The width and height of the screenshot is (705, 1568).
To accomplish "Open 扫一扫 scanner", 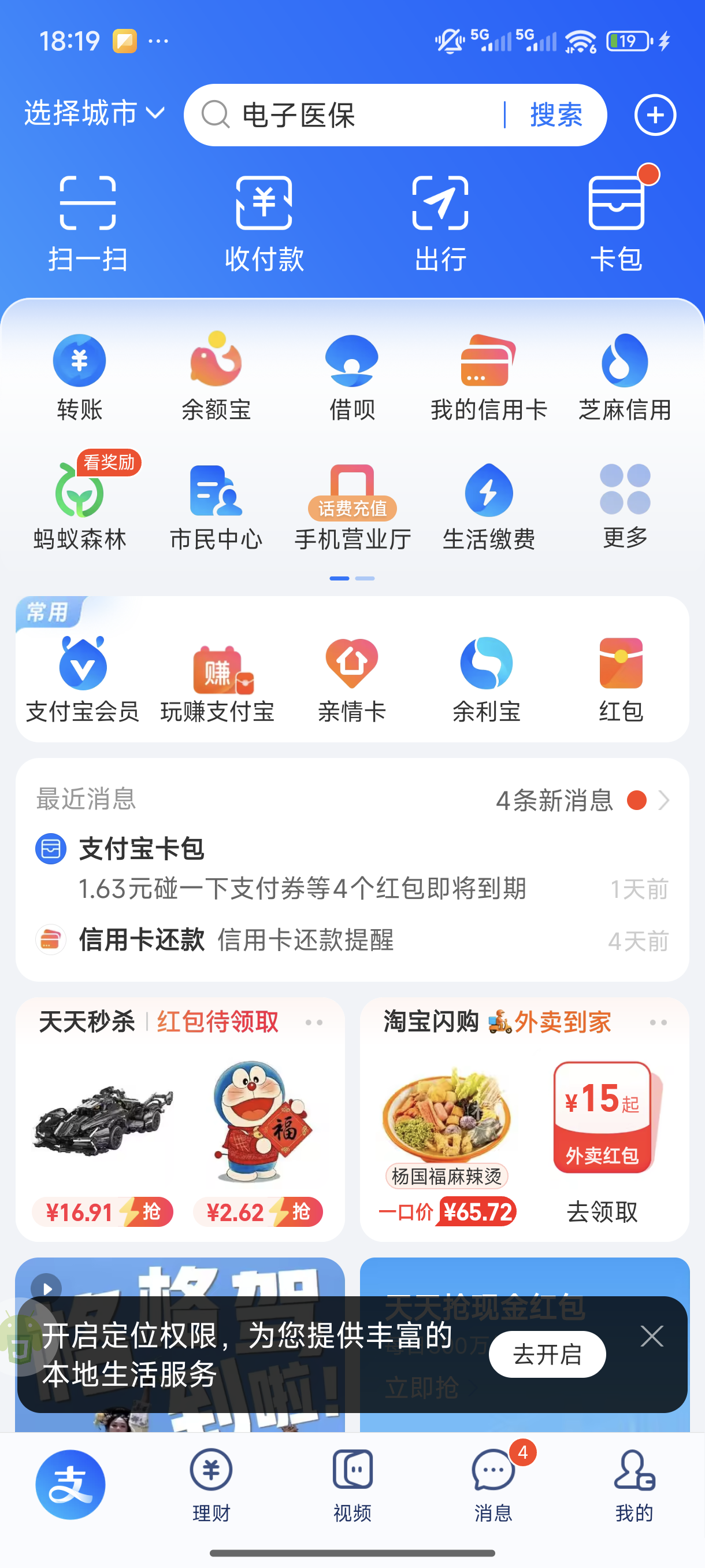I will 88,223.
